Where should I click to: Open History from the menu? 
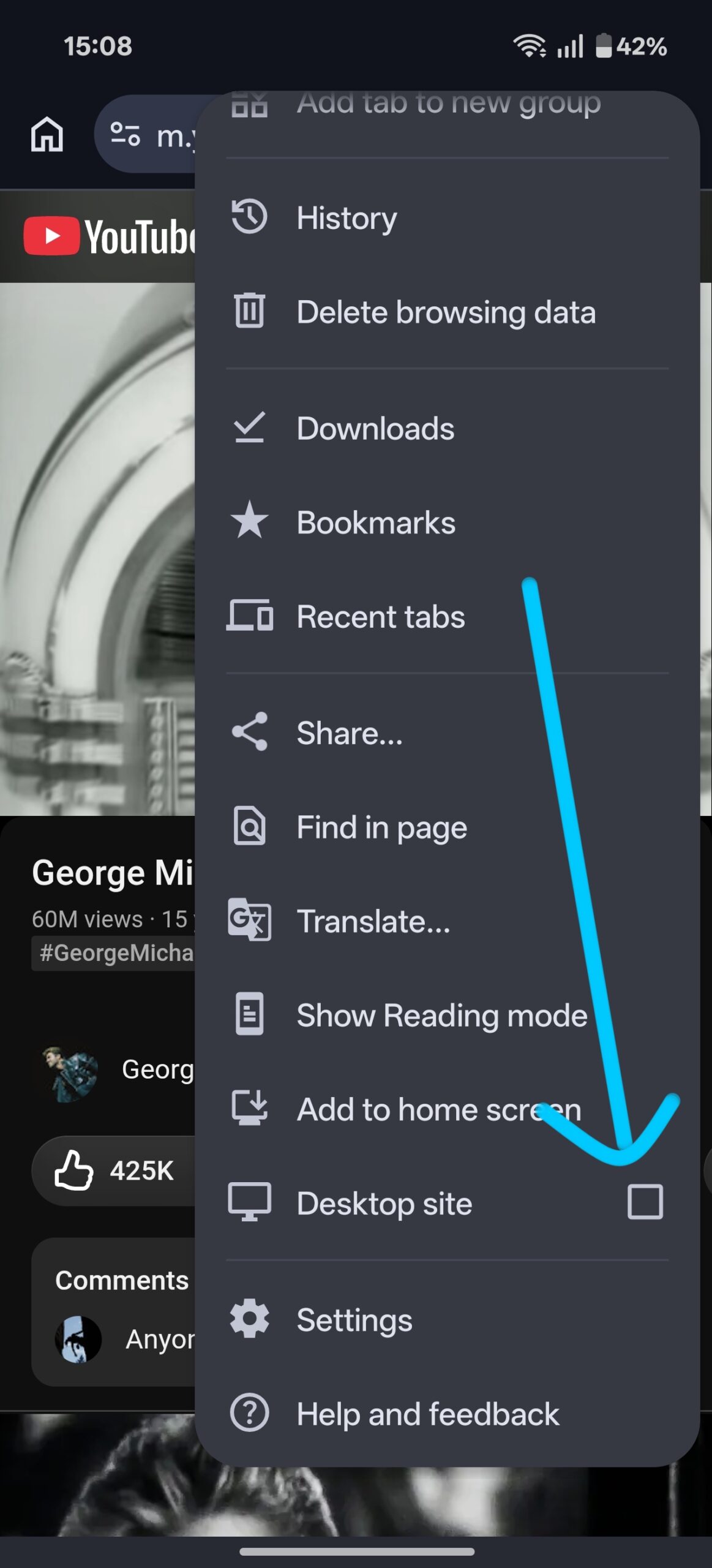pos(447,217)
